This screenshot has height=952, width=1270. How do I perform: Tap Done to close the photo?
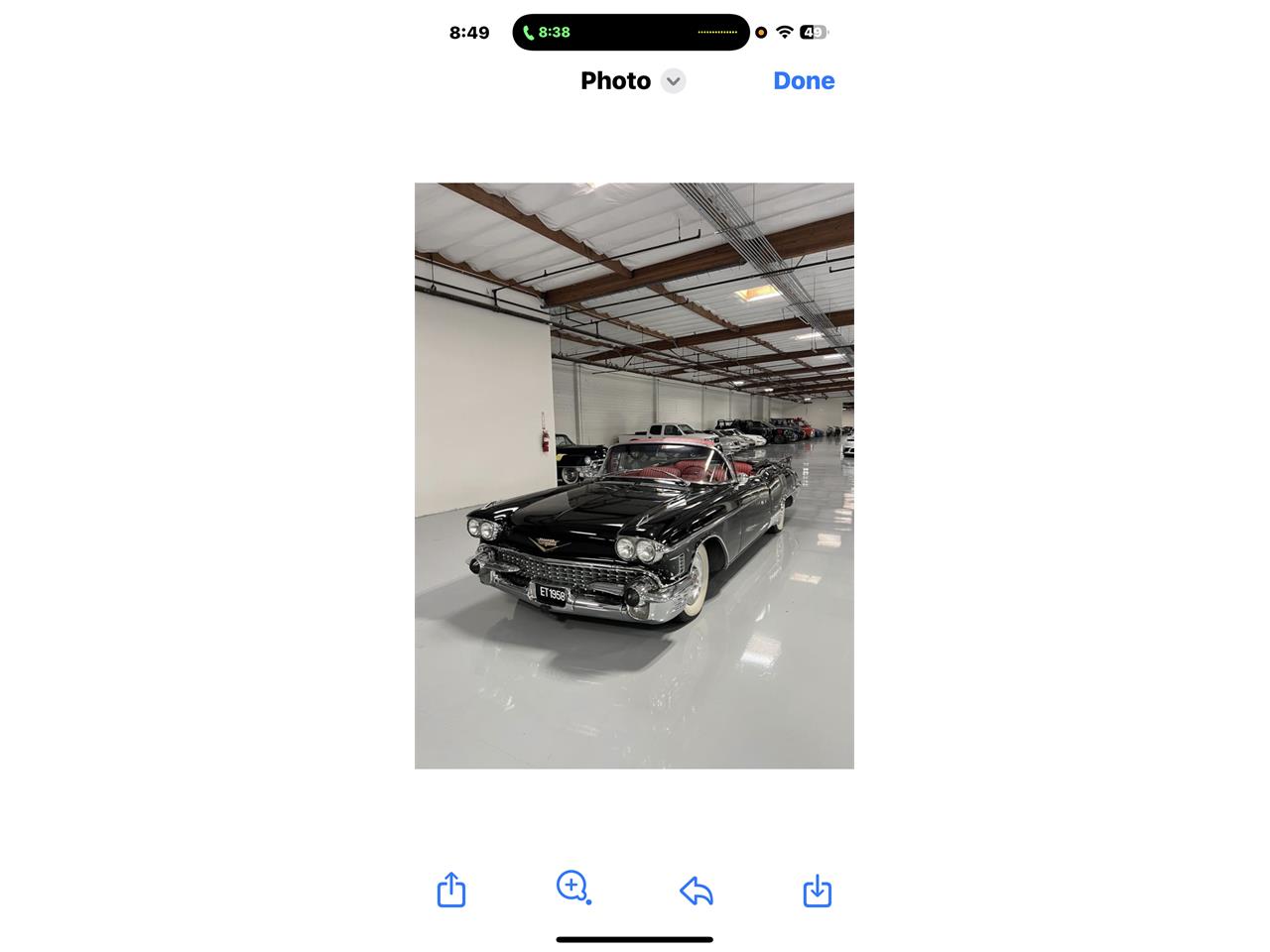[x=803, y=81]
